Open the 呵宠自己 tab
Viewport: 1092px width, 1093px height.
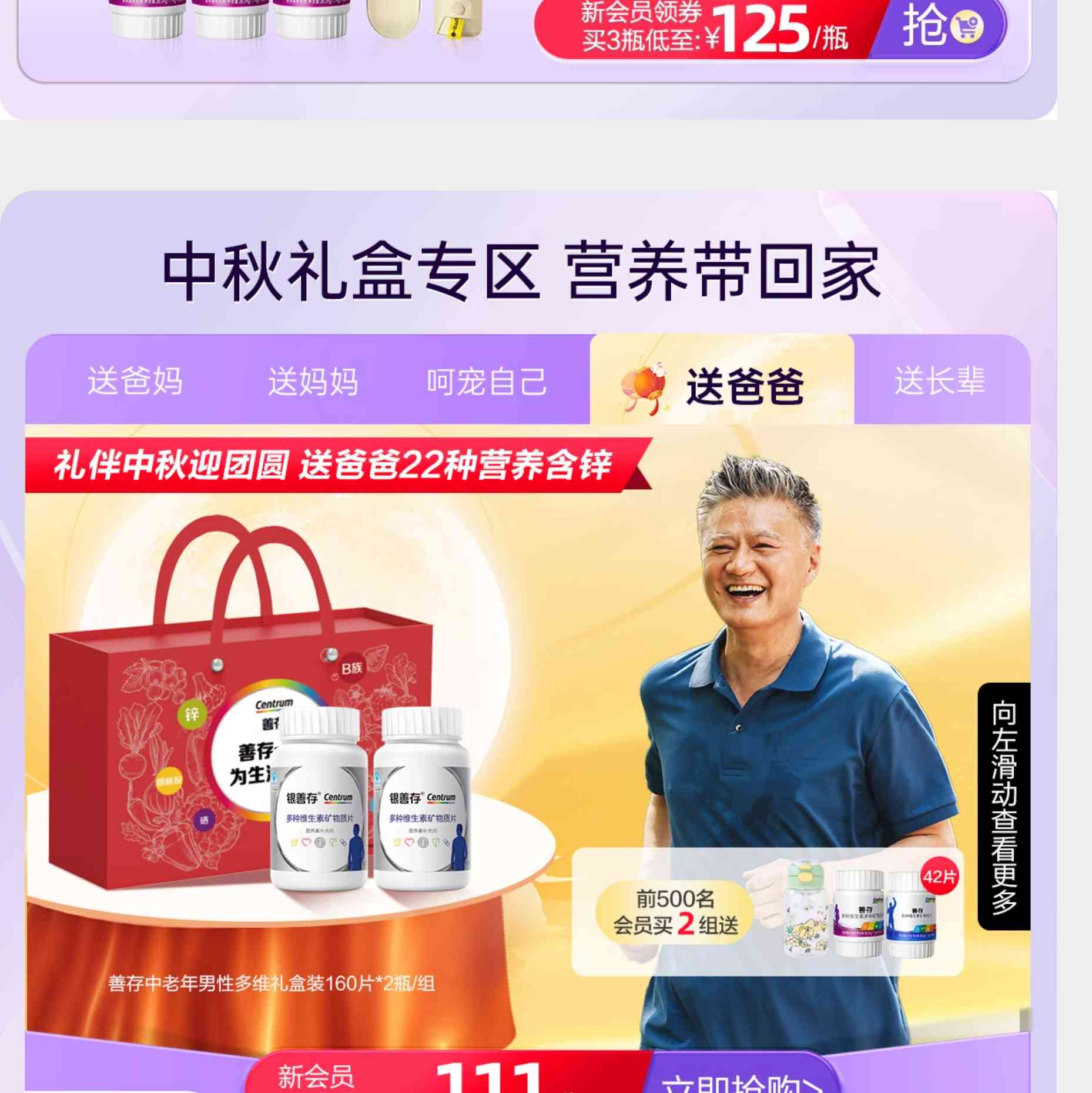pyautogui.click(x=487, y=381)
